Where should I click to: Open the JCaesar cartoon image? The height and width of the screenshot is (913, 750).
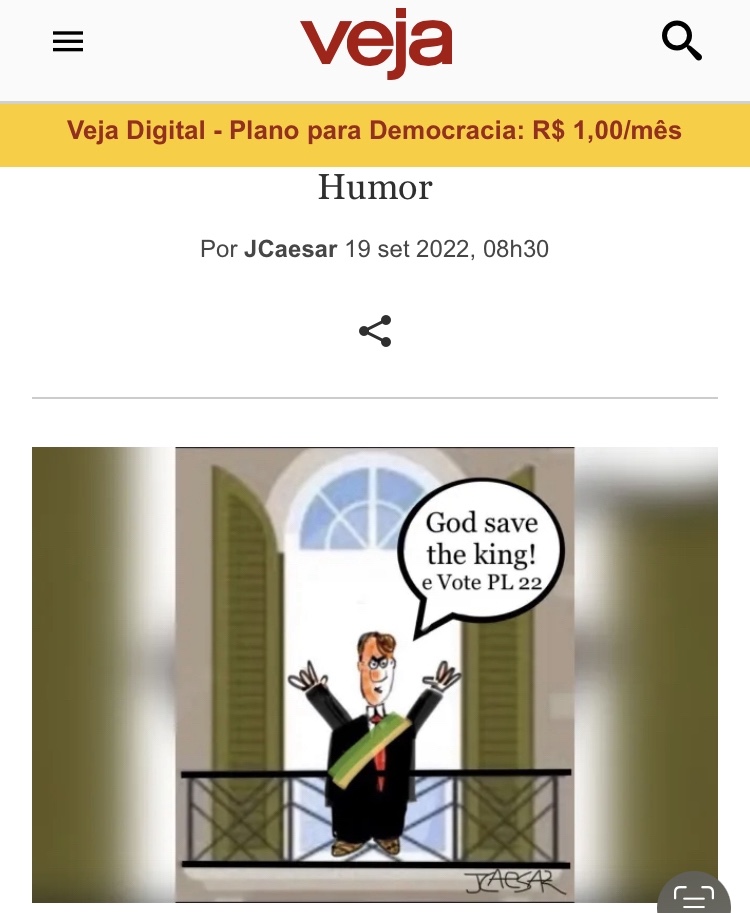point(375,675)
